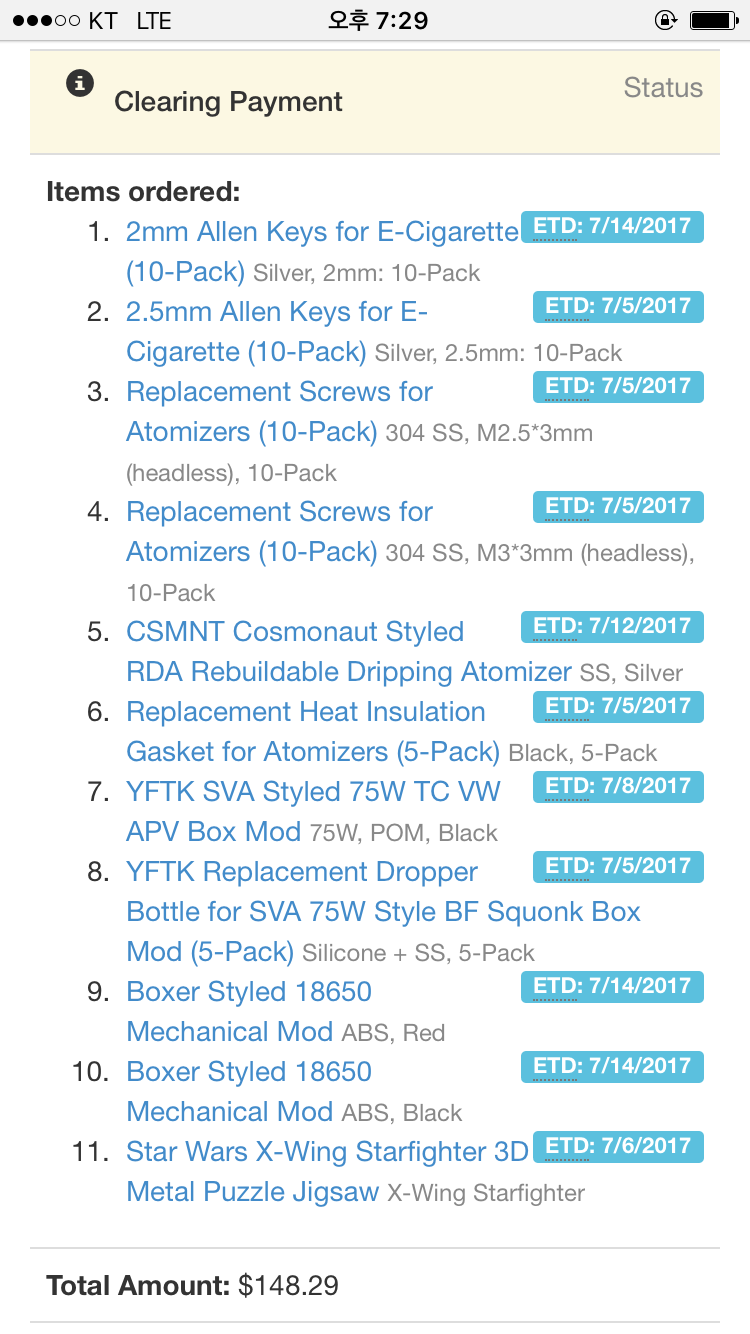Image resolution: width=750 pixels, height=1334 pixels.
Task: Open Replacement Screws M3*3mm item link
Action: 279,512
